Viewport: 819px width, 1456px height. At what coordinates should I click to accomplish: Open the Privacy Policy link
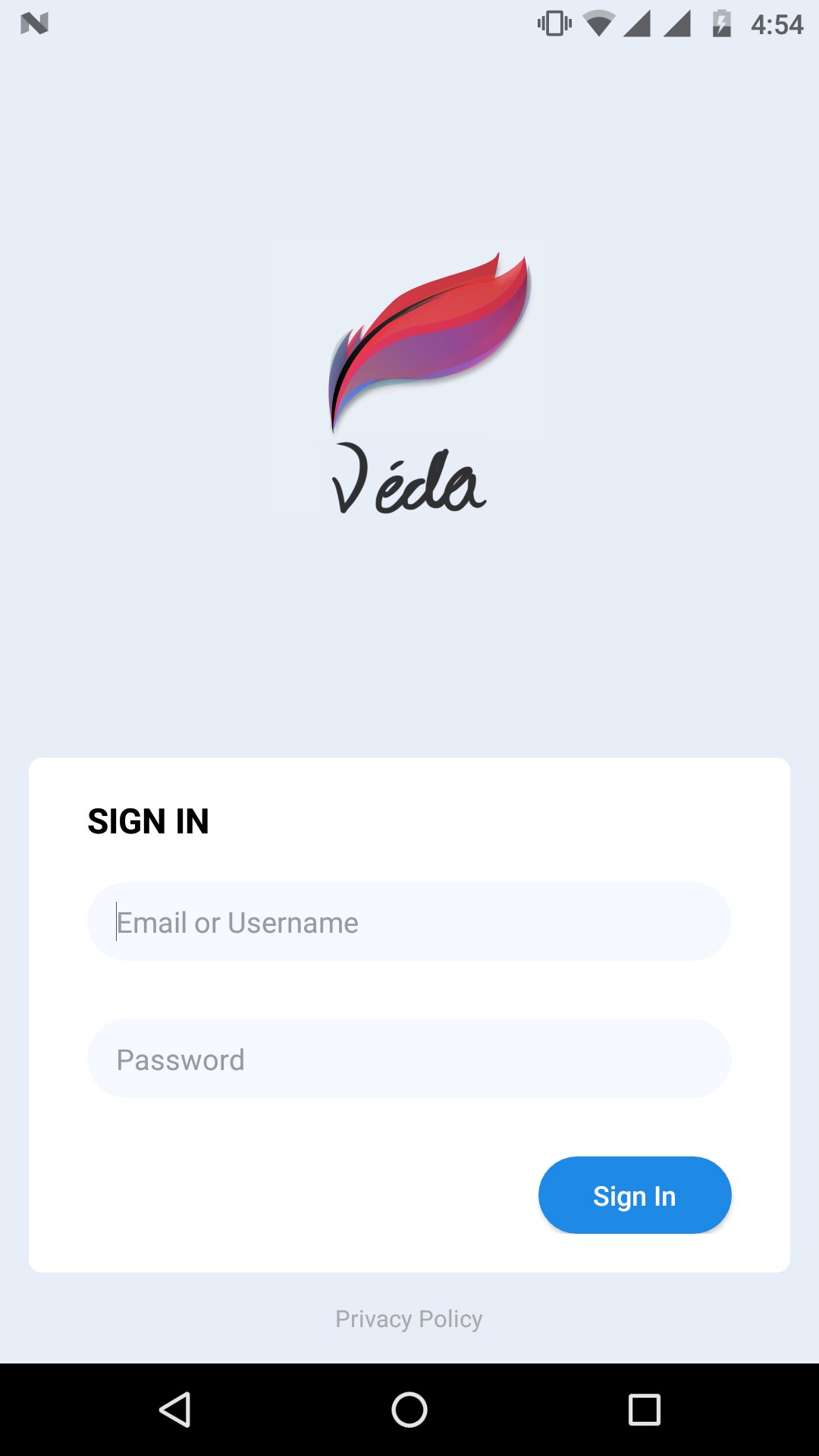click(409, 1319)
